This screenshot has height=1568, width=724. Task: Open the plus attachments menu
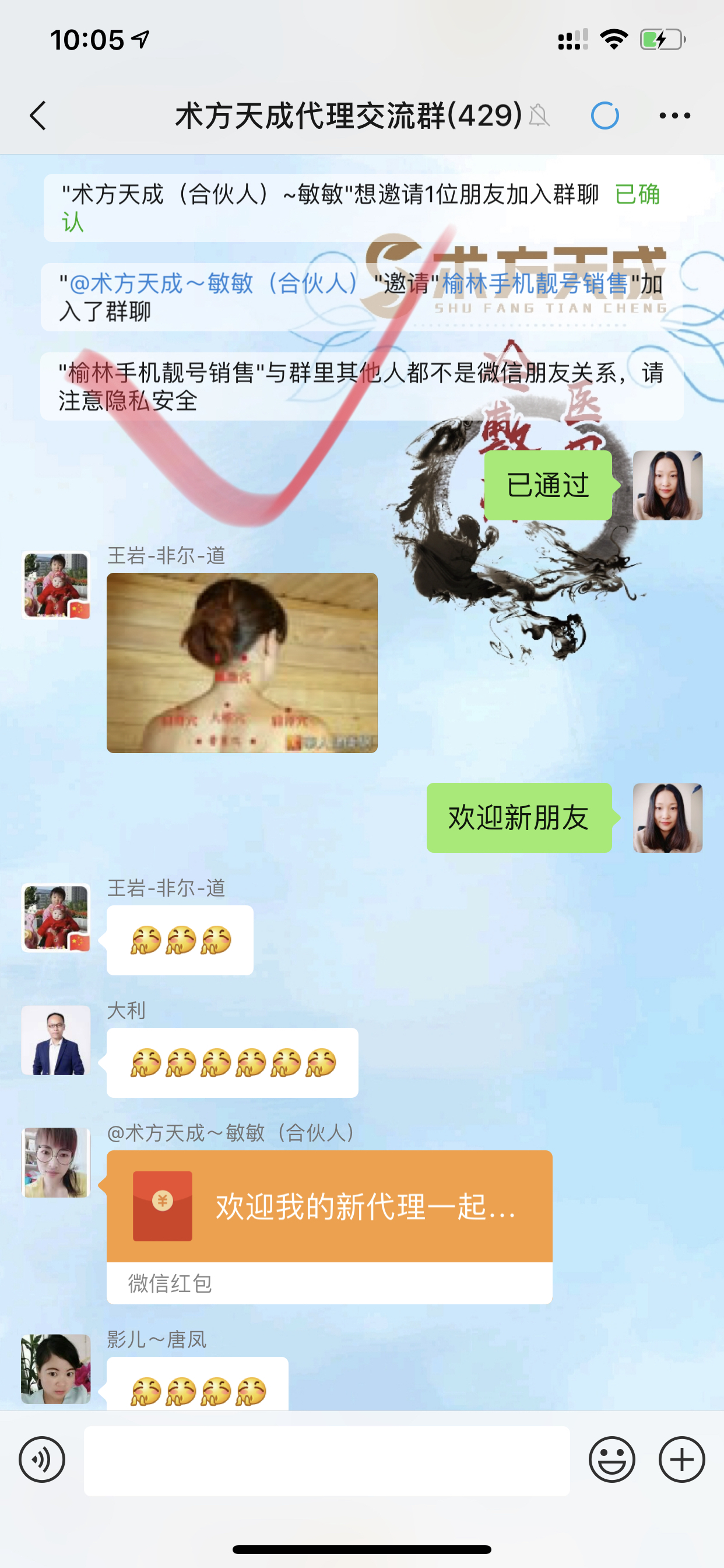point(681,1459)
